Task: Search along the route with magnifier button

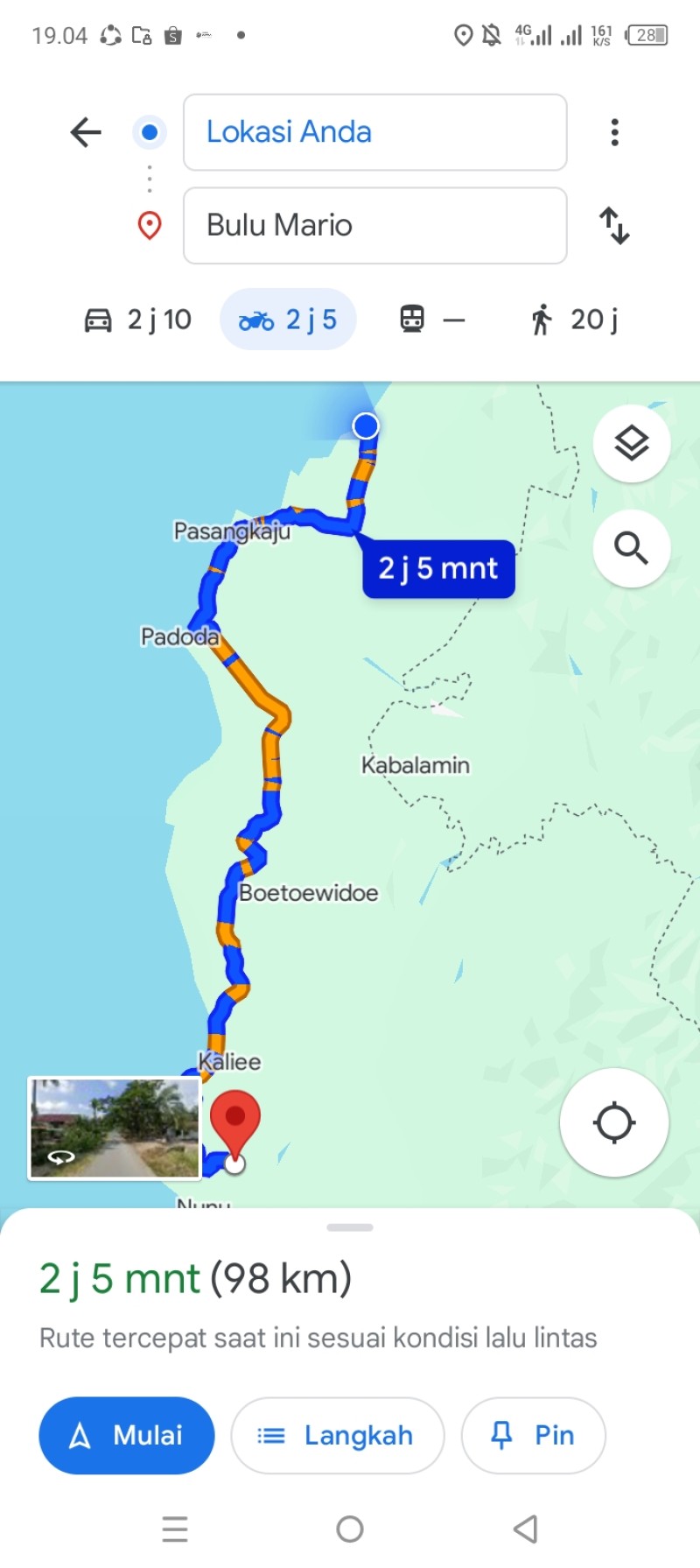Action: 632,548
